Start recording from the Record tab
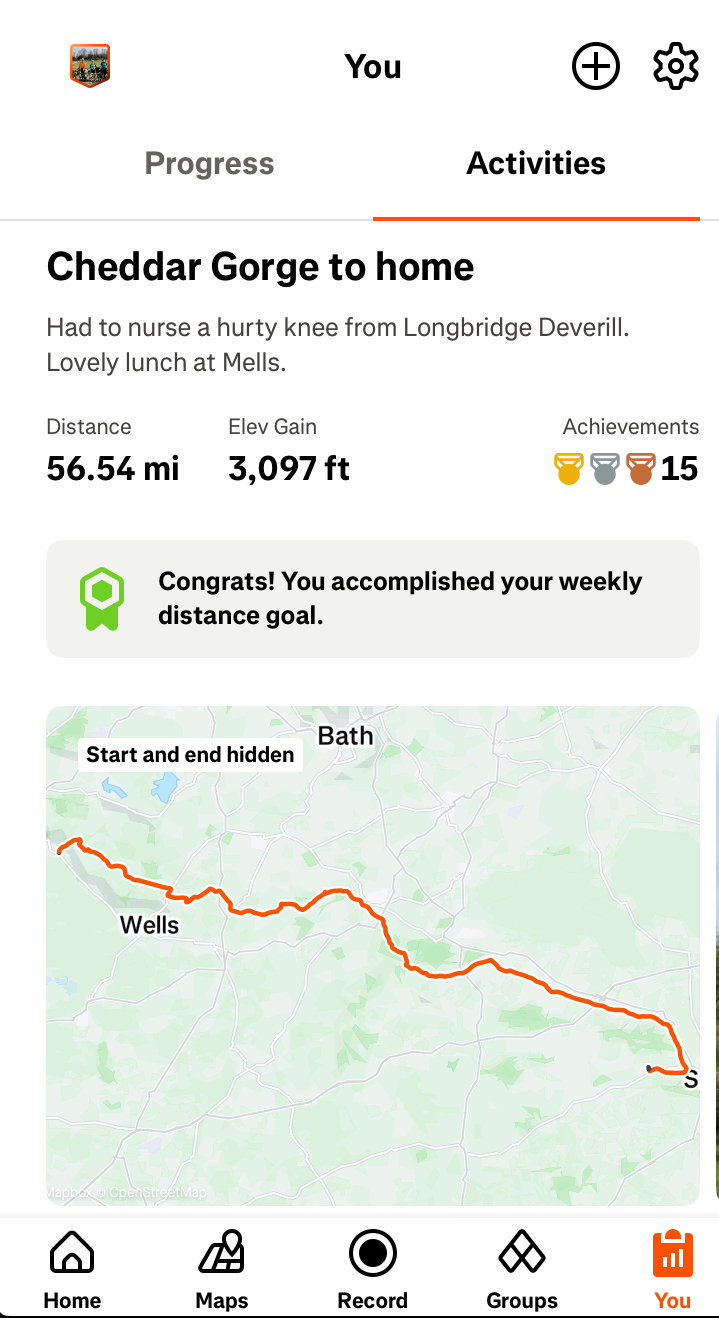Image resolution: width=719 pixels, height=1318 pixels. point(372,1269)
